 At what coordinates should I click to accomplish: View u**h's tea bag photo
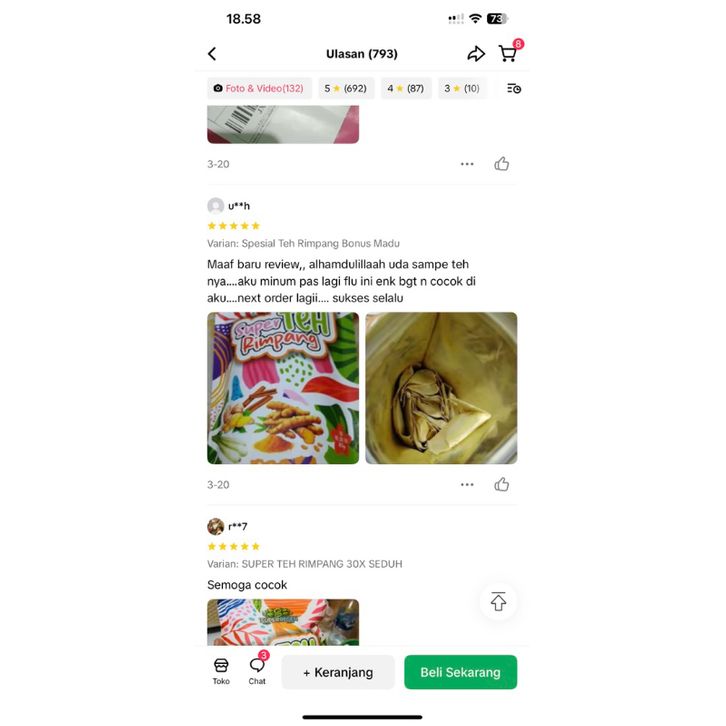tap(441, 388)
